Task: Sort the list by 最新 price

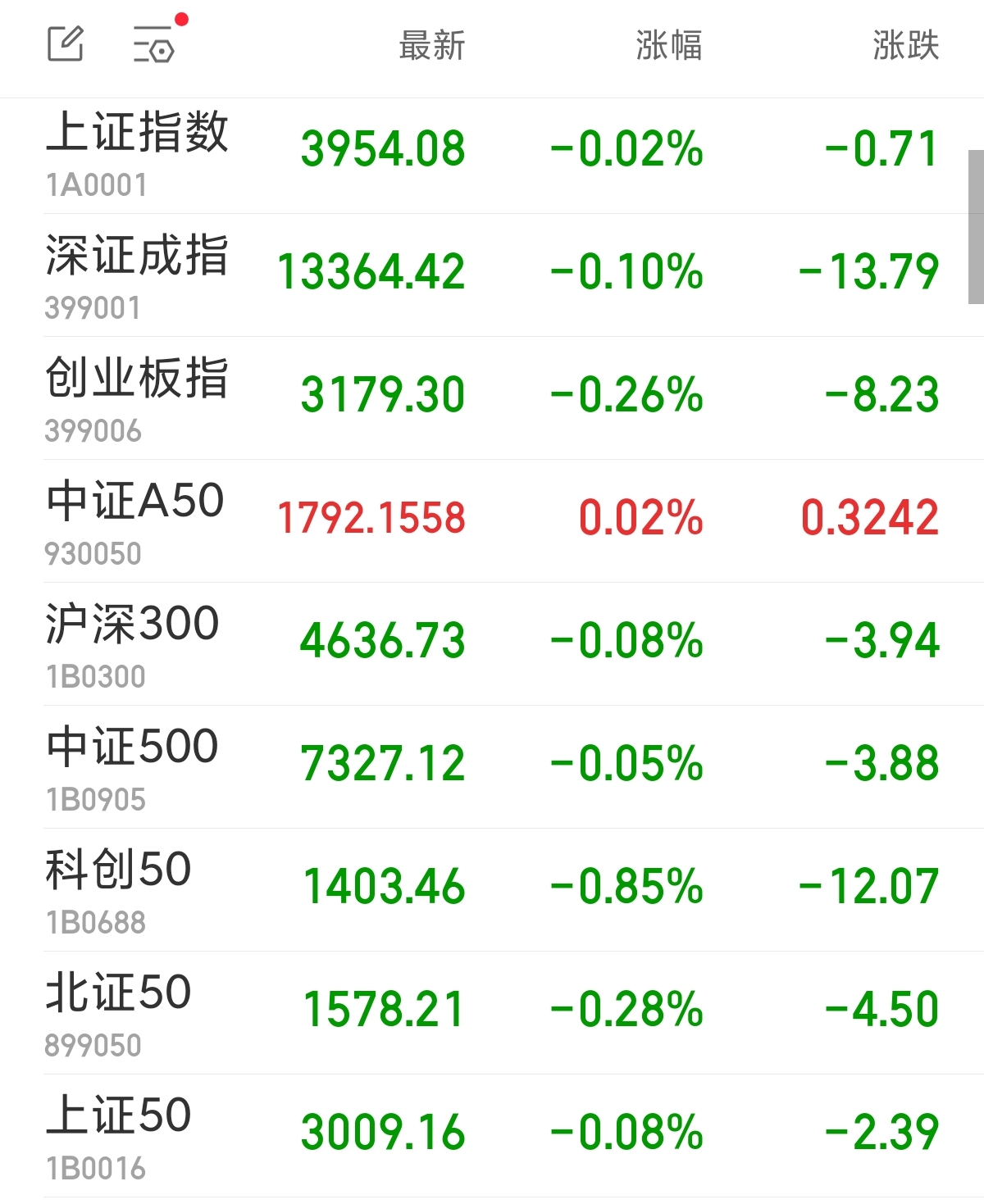Action: point(431,46)
